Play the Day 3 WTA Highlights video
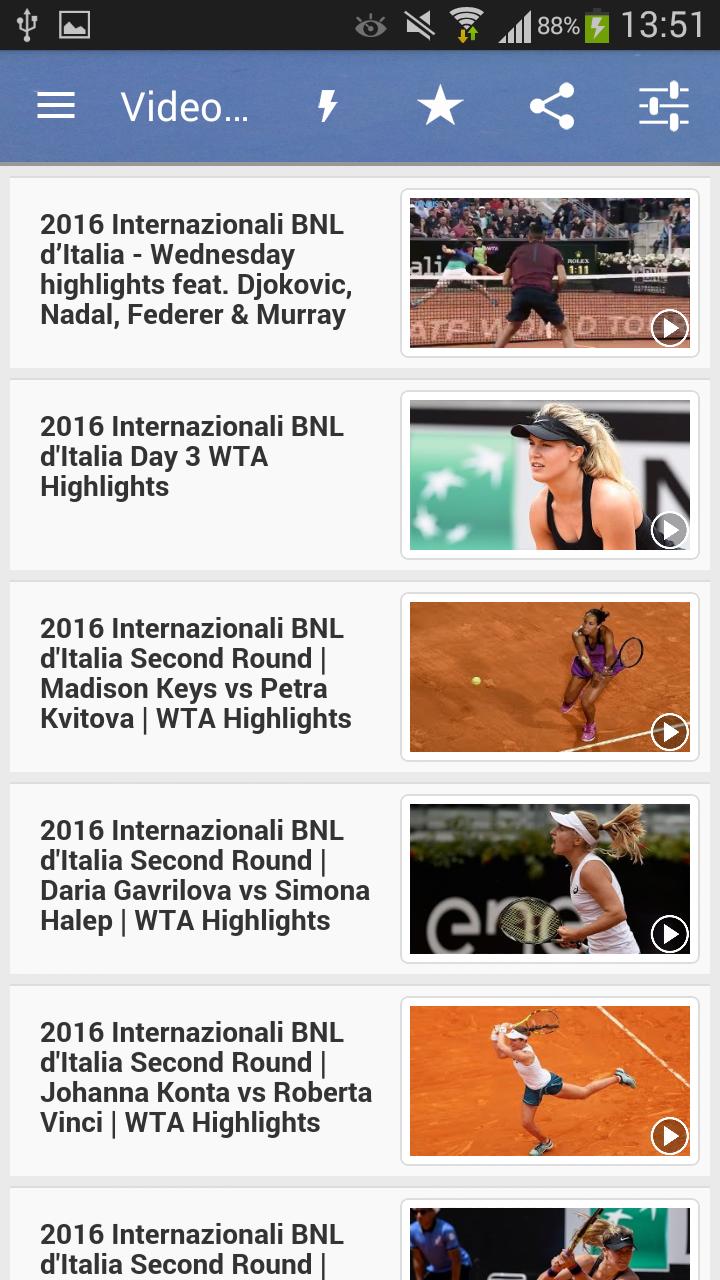 pyautogui.click(x=550, y=475)
